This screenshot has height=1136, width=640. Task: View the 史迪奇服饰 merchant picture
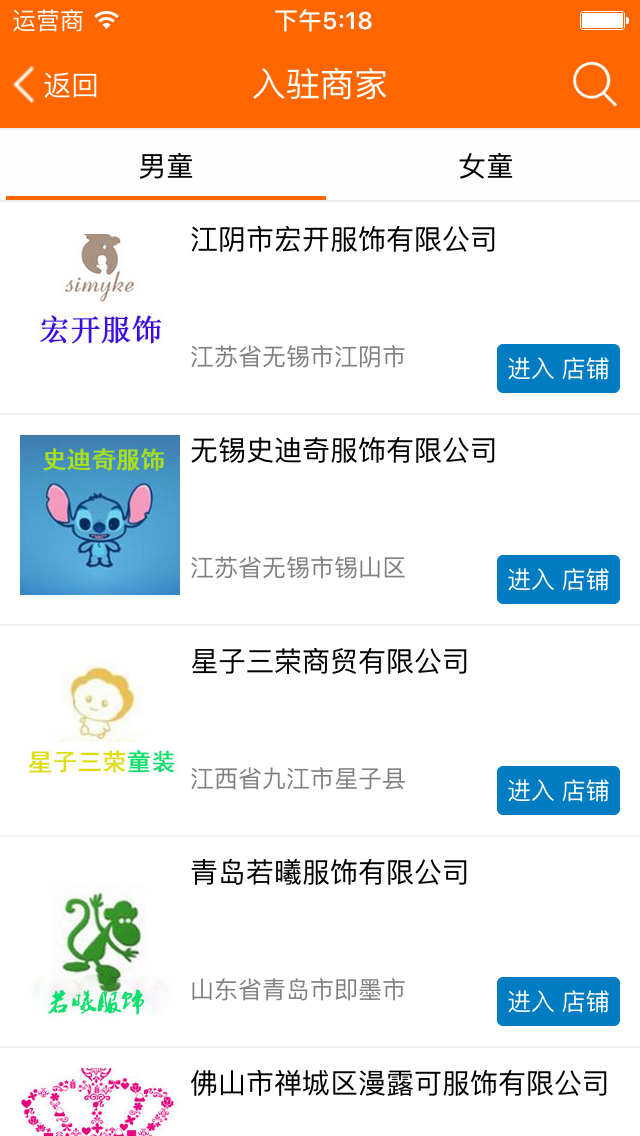[100, 515]
